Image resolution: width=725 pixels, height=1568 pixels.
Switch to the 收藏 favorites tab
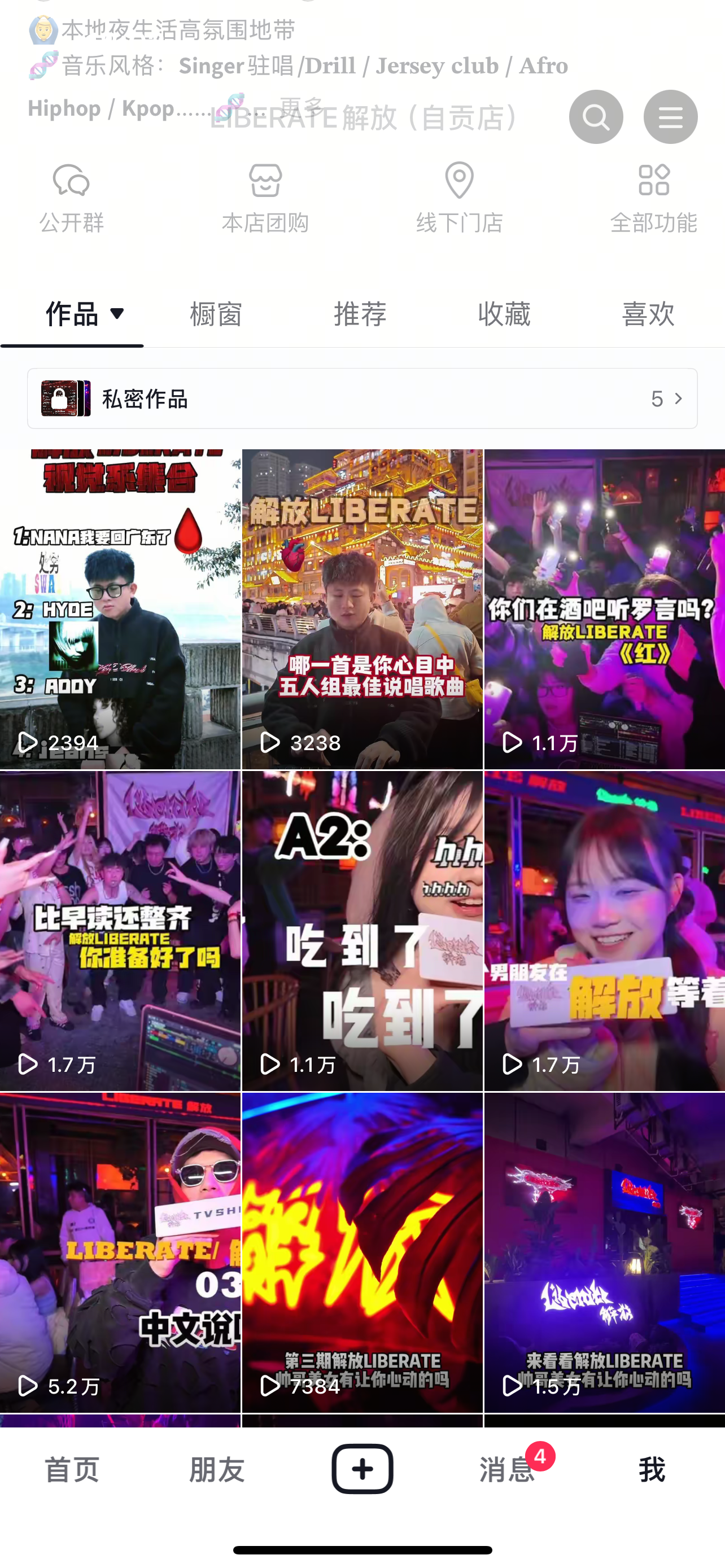503,315
